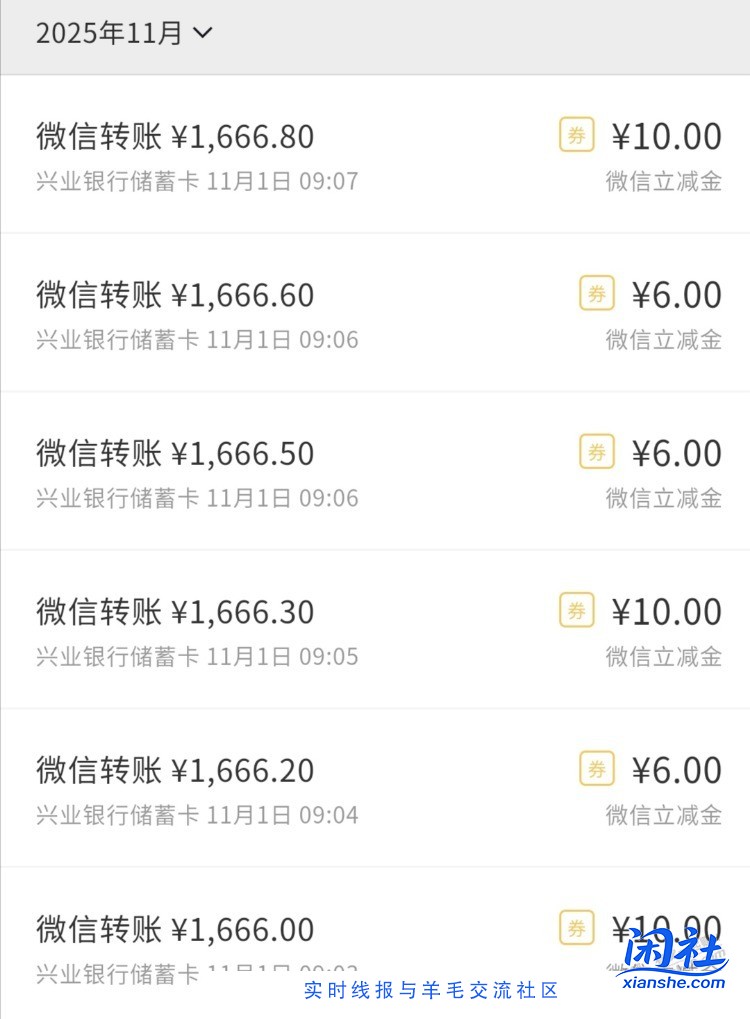Tap the 券 badge on the 09:04 transfer row

(x=595, y=770)
